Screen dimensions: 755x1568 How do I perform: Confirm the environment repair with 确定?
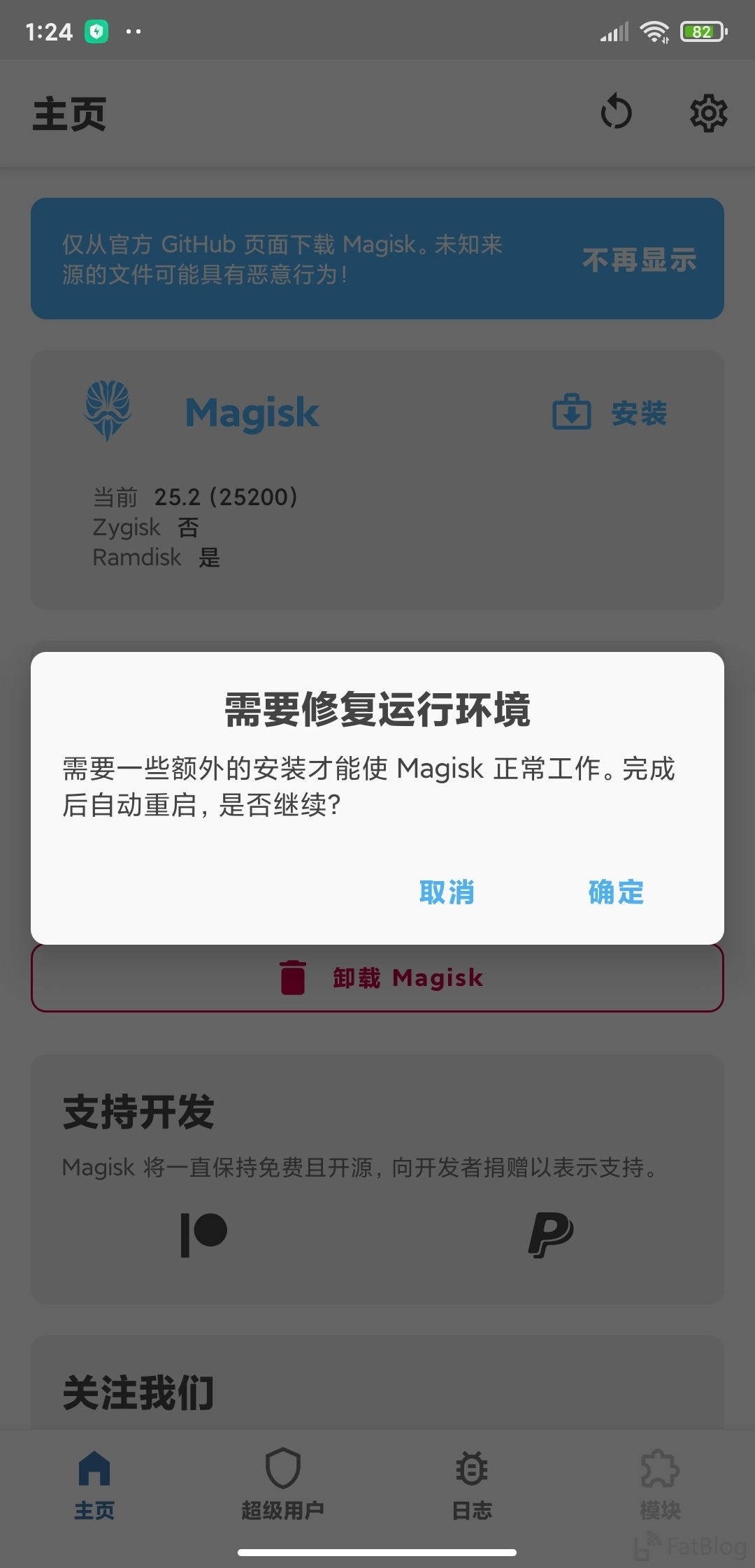coord(616,892)
